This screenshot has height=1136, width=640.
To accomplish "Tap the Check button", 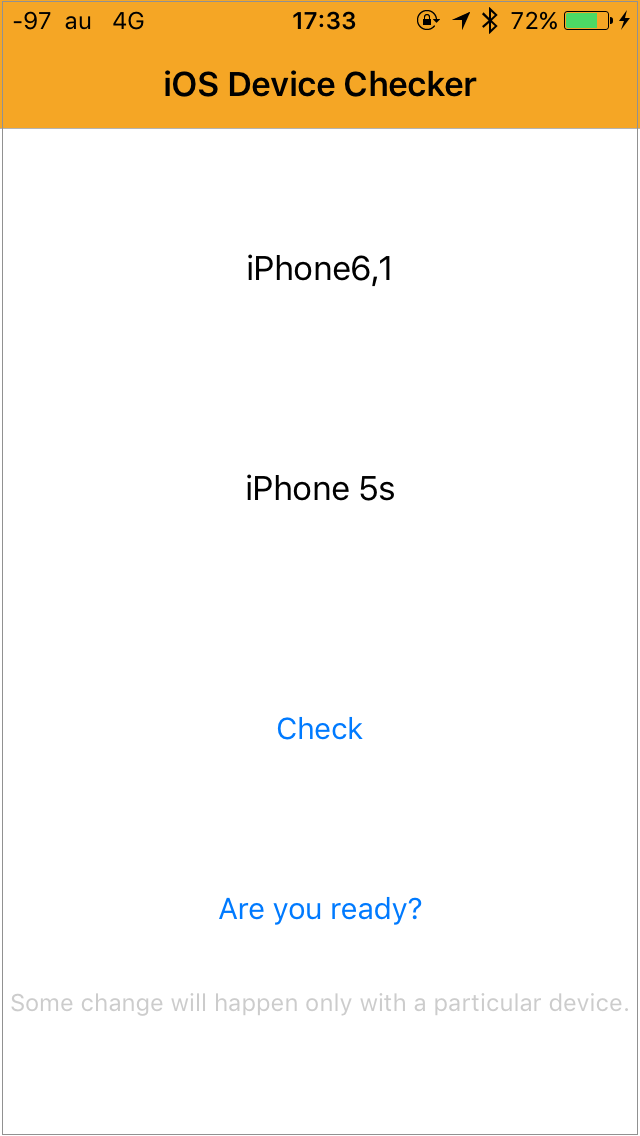I will [x=319, y=729].
